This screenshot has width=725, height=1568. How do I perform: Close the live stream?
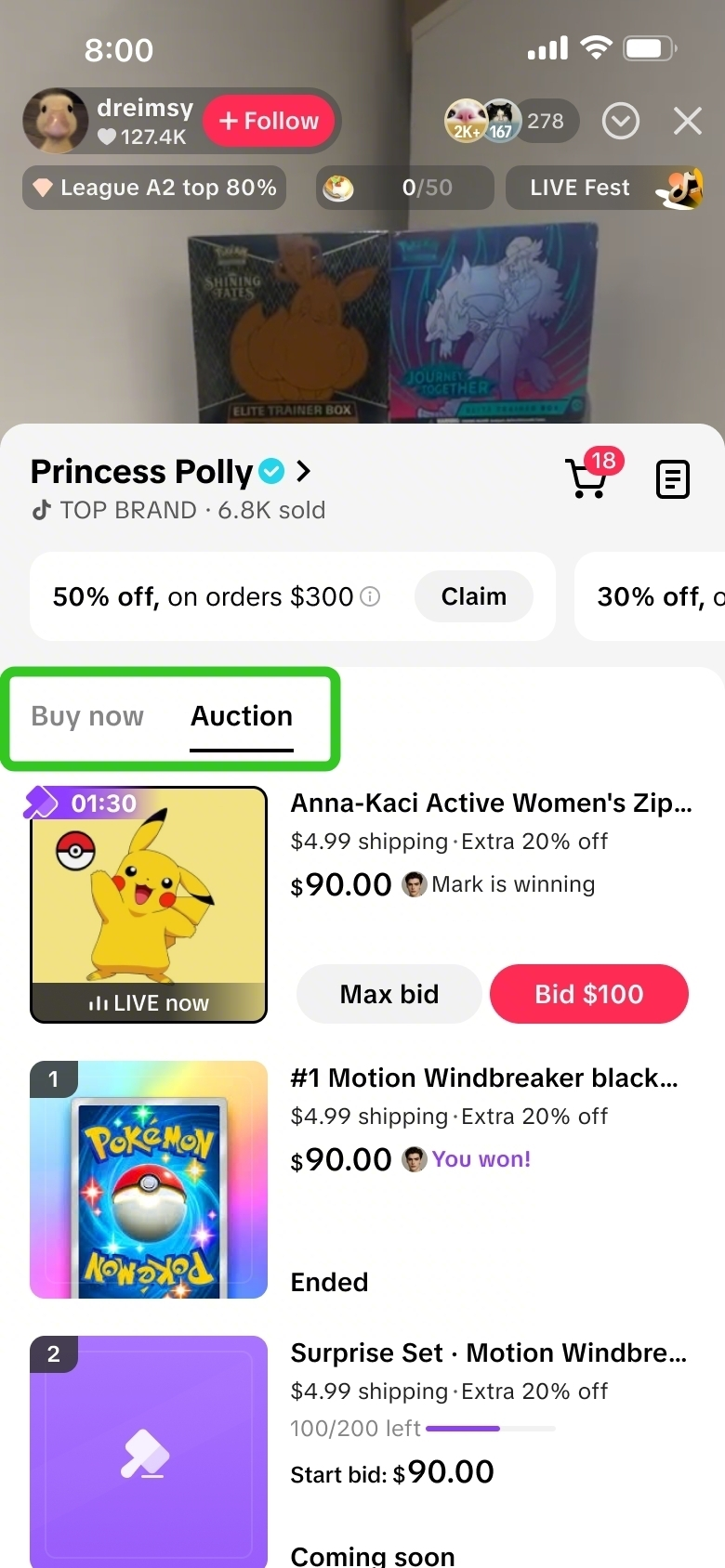(x=688, y=121)
